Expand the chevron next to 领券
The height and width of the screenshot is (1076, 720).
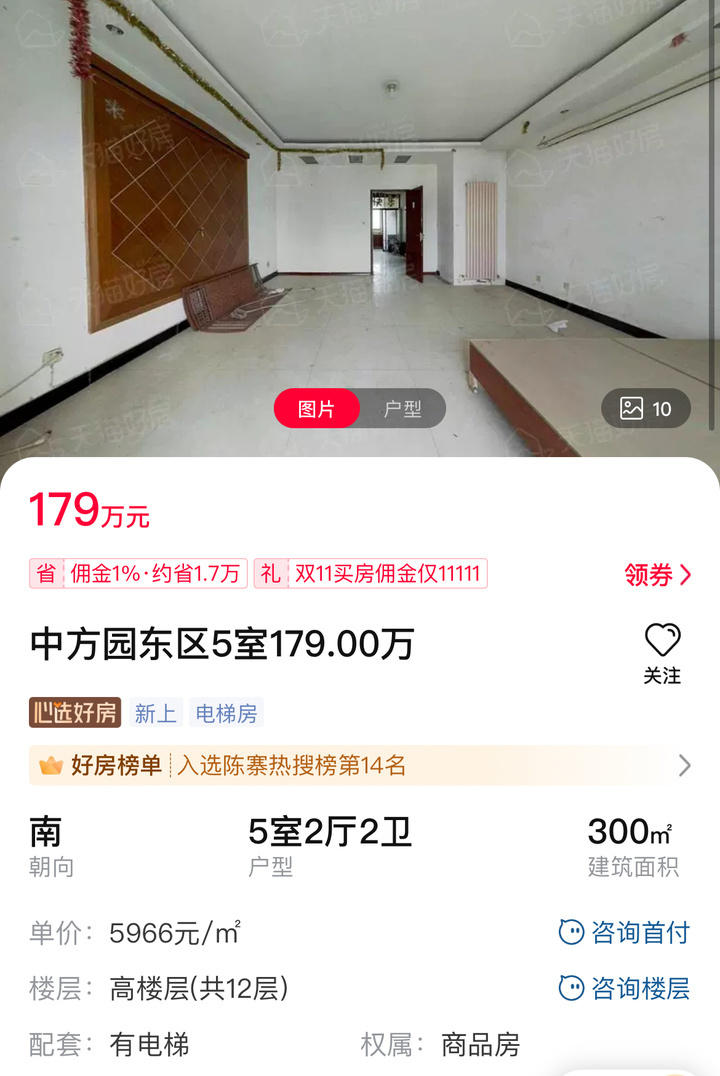685,574
